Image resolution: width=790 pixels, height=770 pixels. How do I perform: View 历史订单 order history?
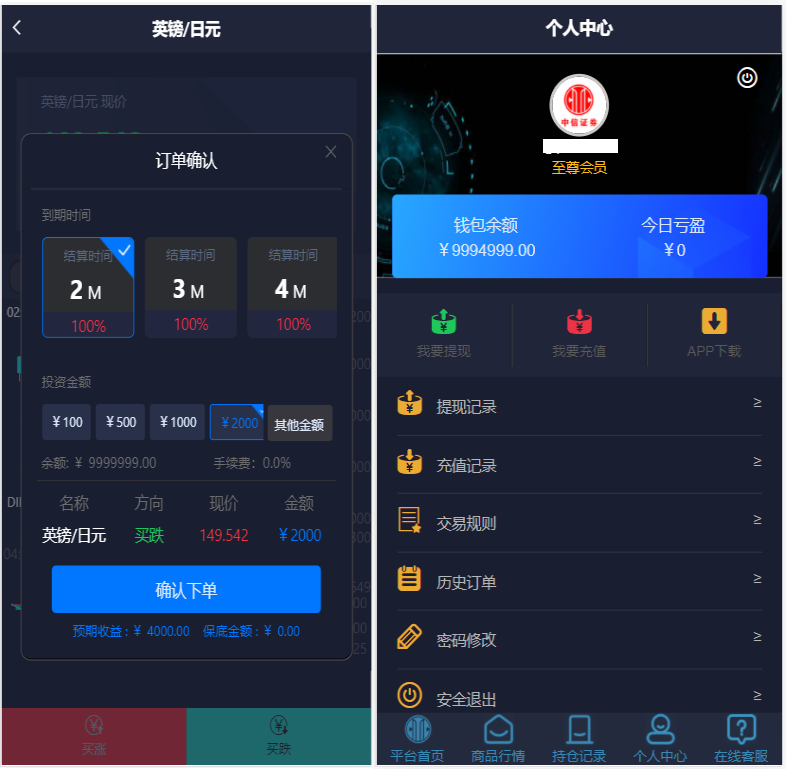(579, 581)
